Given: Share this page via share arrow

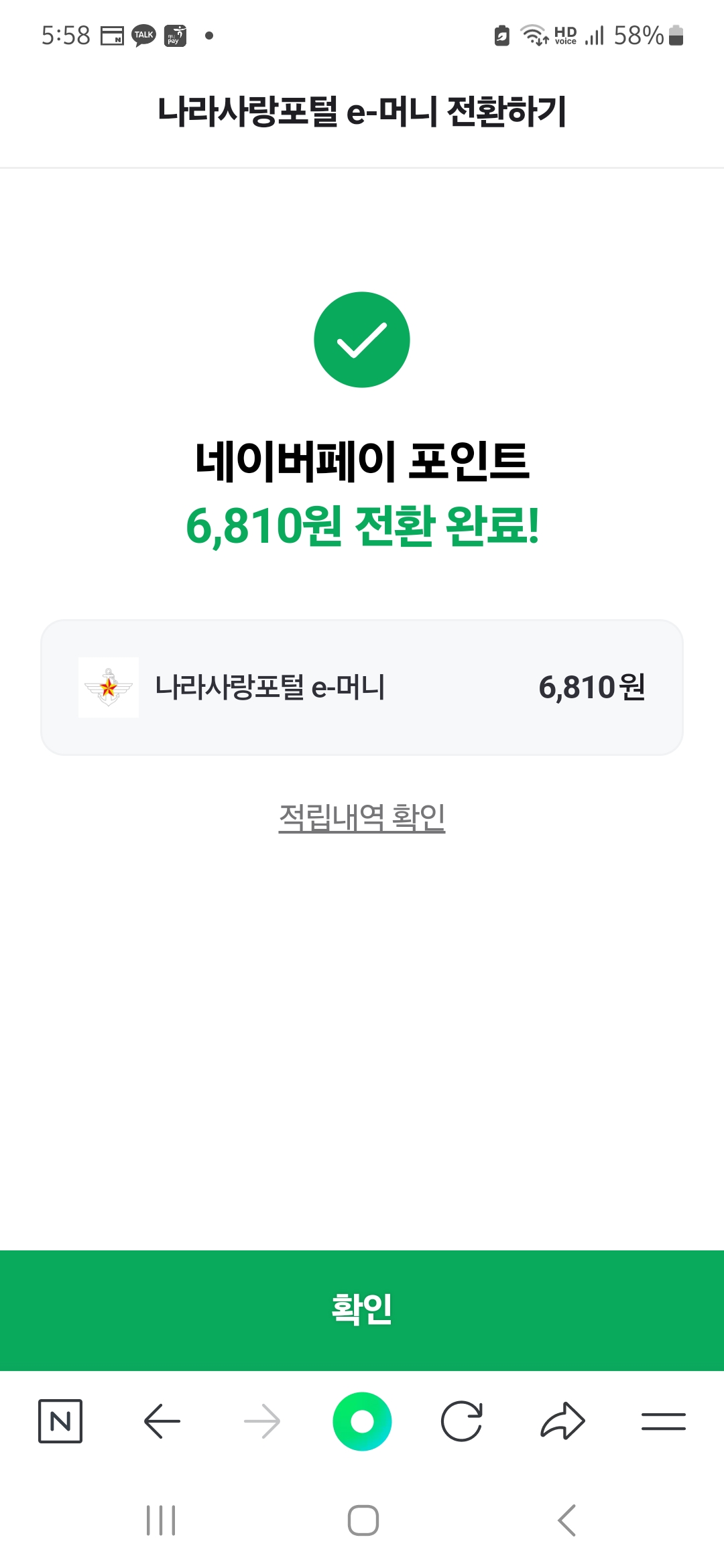Looking at the screenshot, I should pos(562,1421).
